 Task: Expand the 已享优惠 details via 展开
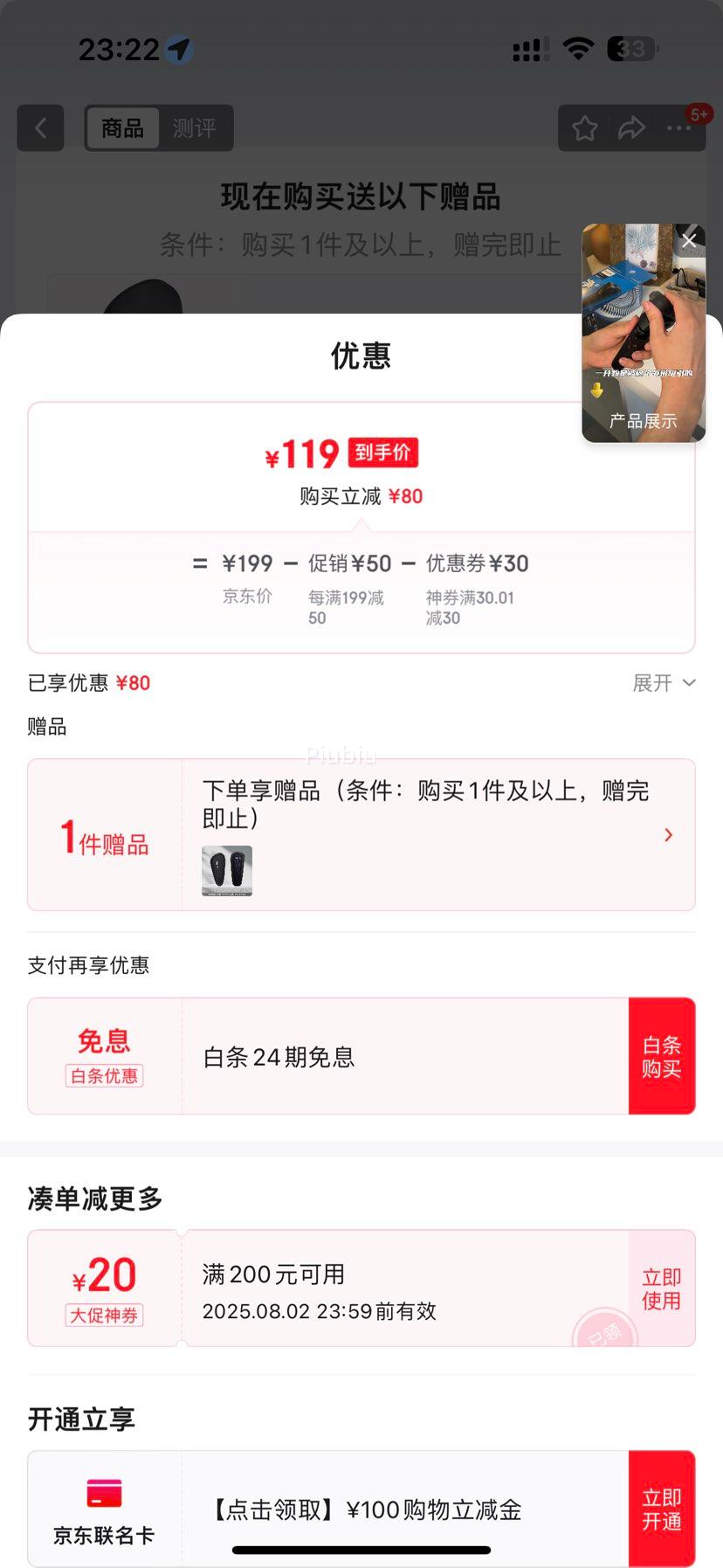[x=665, y=682]
